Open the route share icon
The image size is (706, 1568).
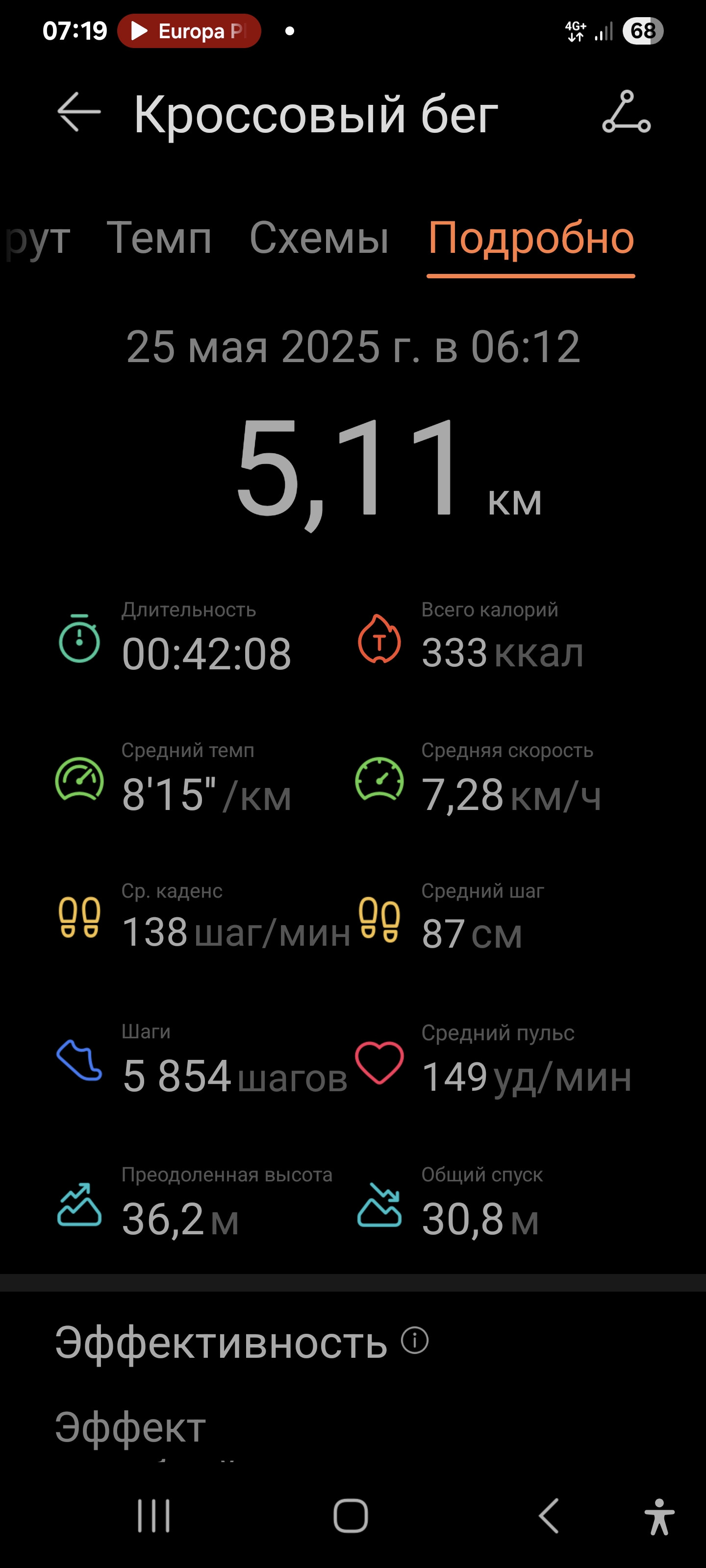point(626,112)
